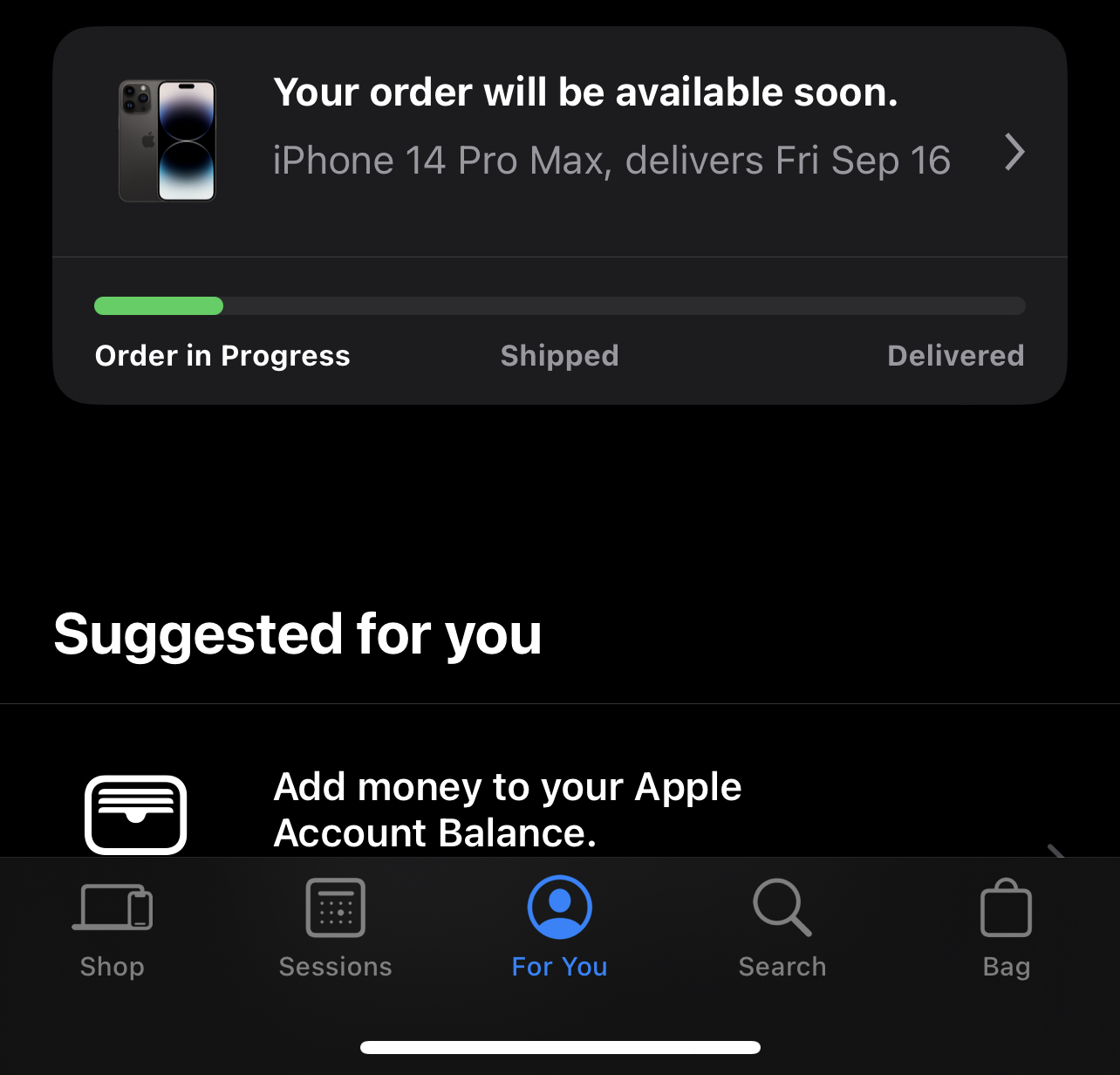View the Bag tab
The image size is (1120, 1075).
click(x=1006, y=930)
